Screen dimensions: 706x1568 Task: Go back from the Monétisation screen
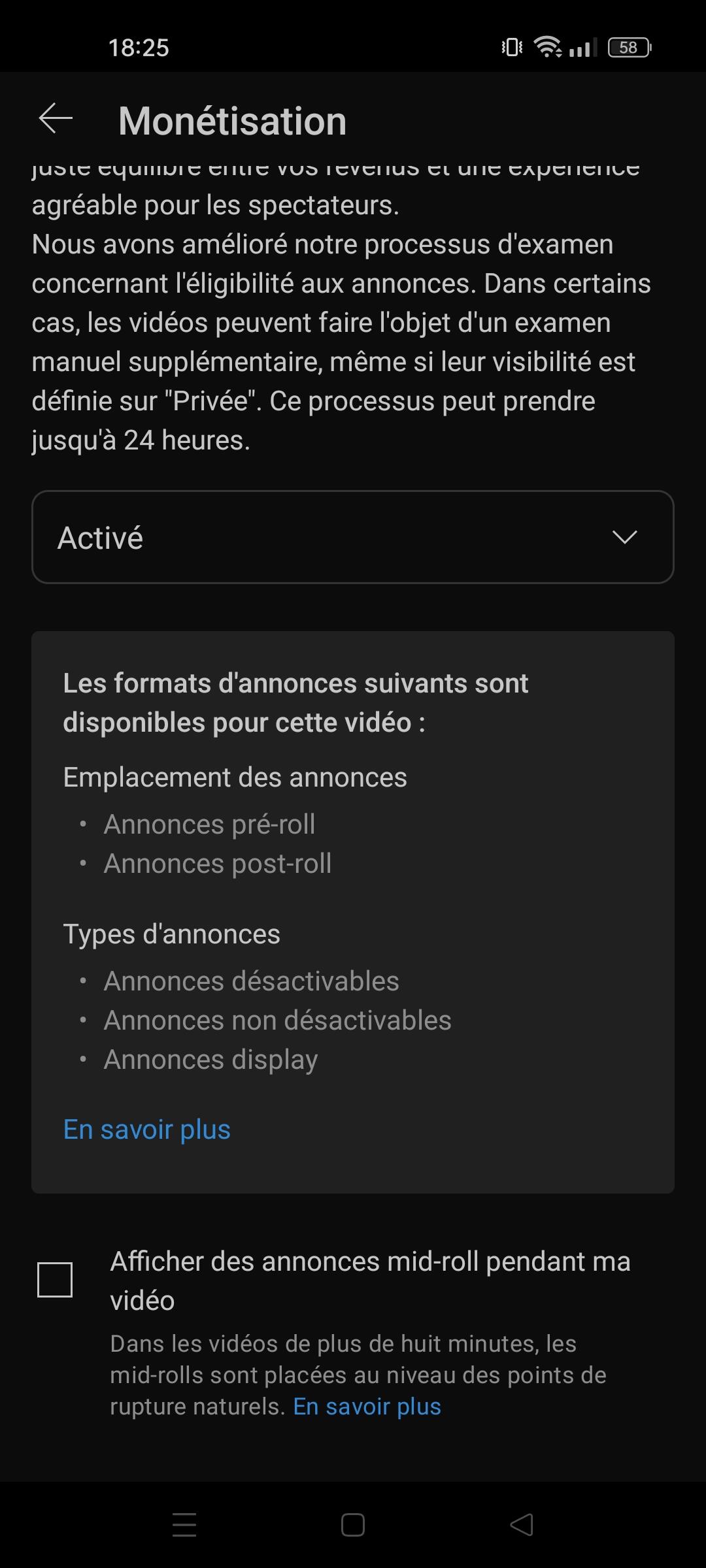click(x=56, y=119)
